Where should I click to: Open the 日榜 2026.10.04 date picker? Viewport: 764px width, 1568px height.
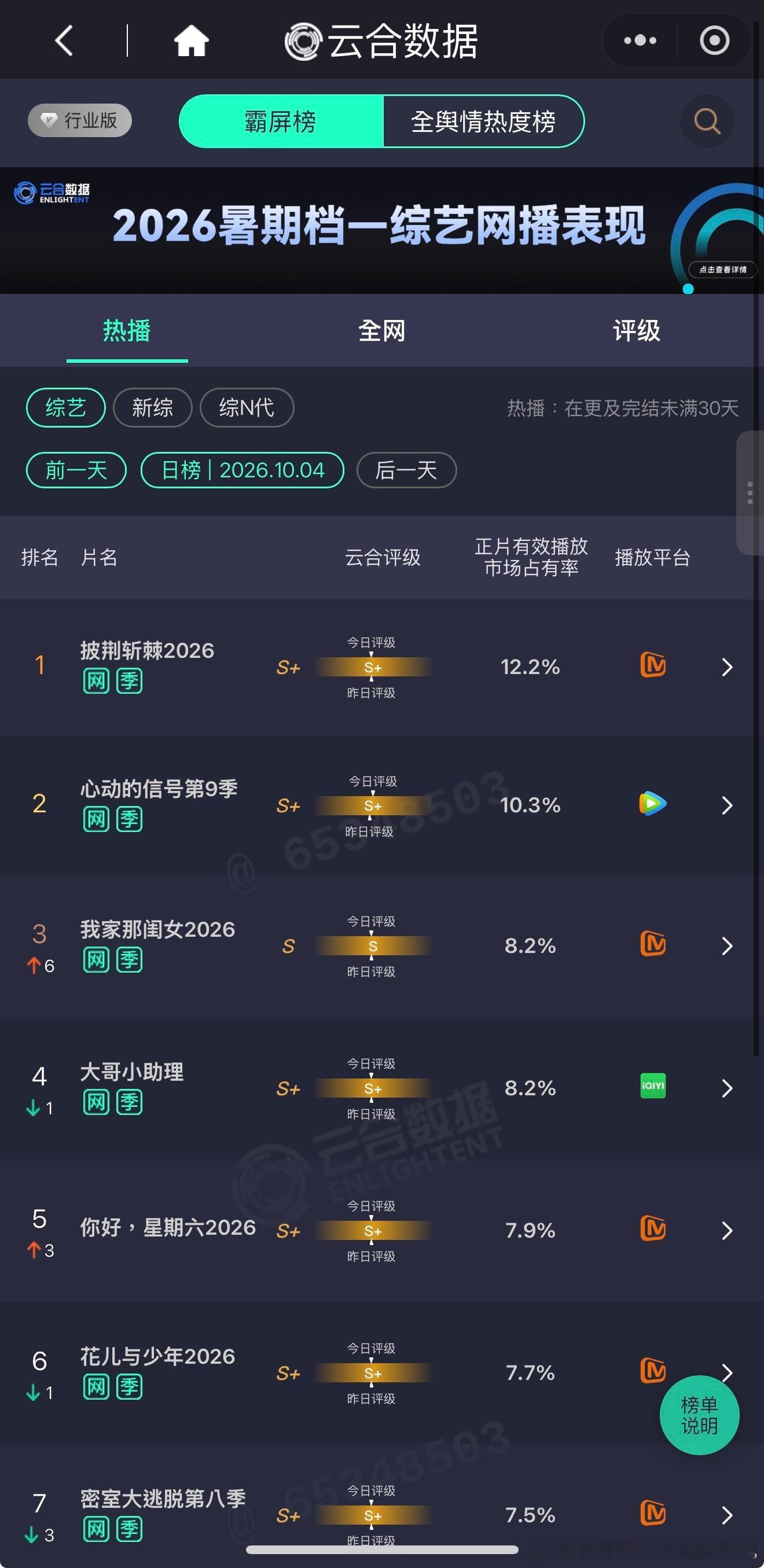(x=243, y=470)
